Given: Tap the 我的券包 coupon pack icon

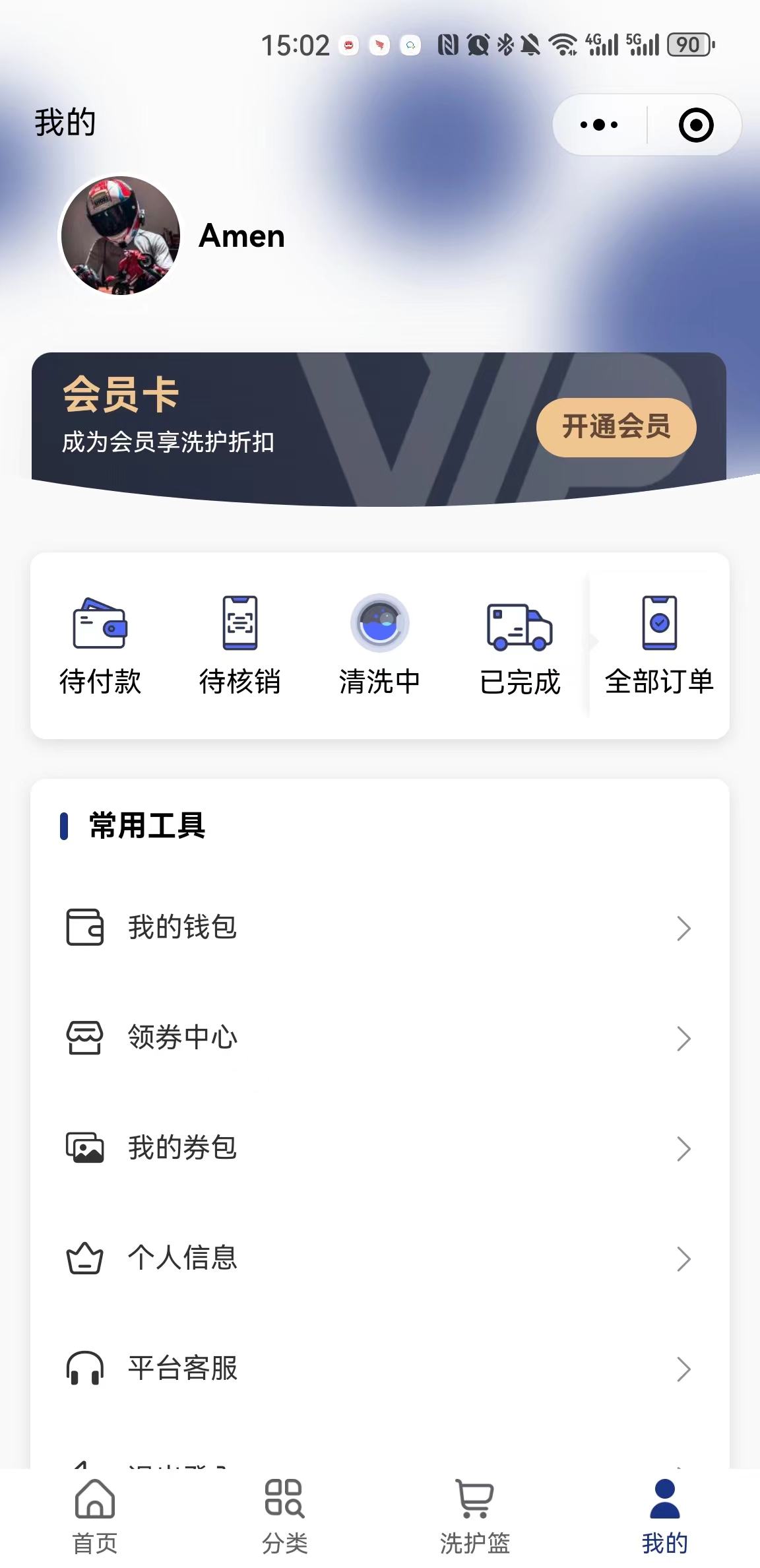Looking at the screenshot, I should 84,1148.
